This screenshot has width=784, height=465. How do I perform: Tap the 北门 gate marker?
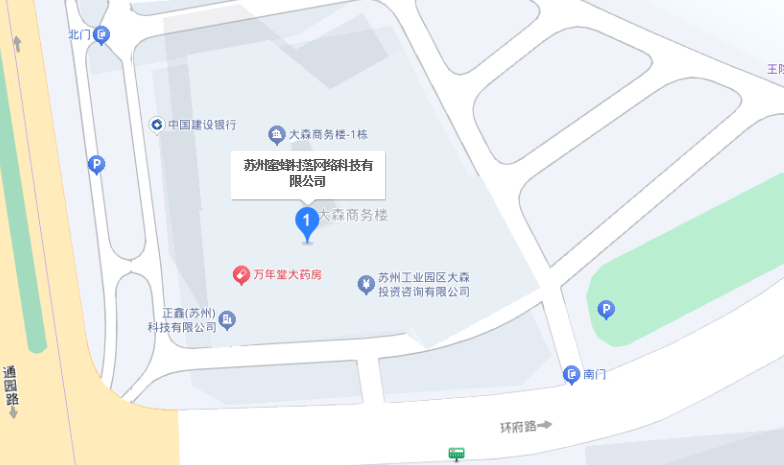click(x=102, y=35)
